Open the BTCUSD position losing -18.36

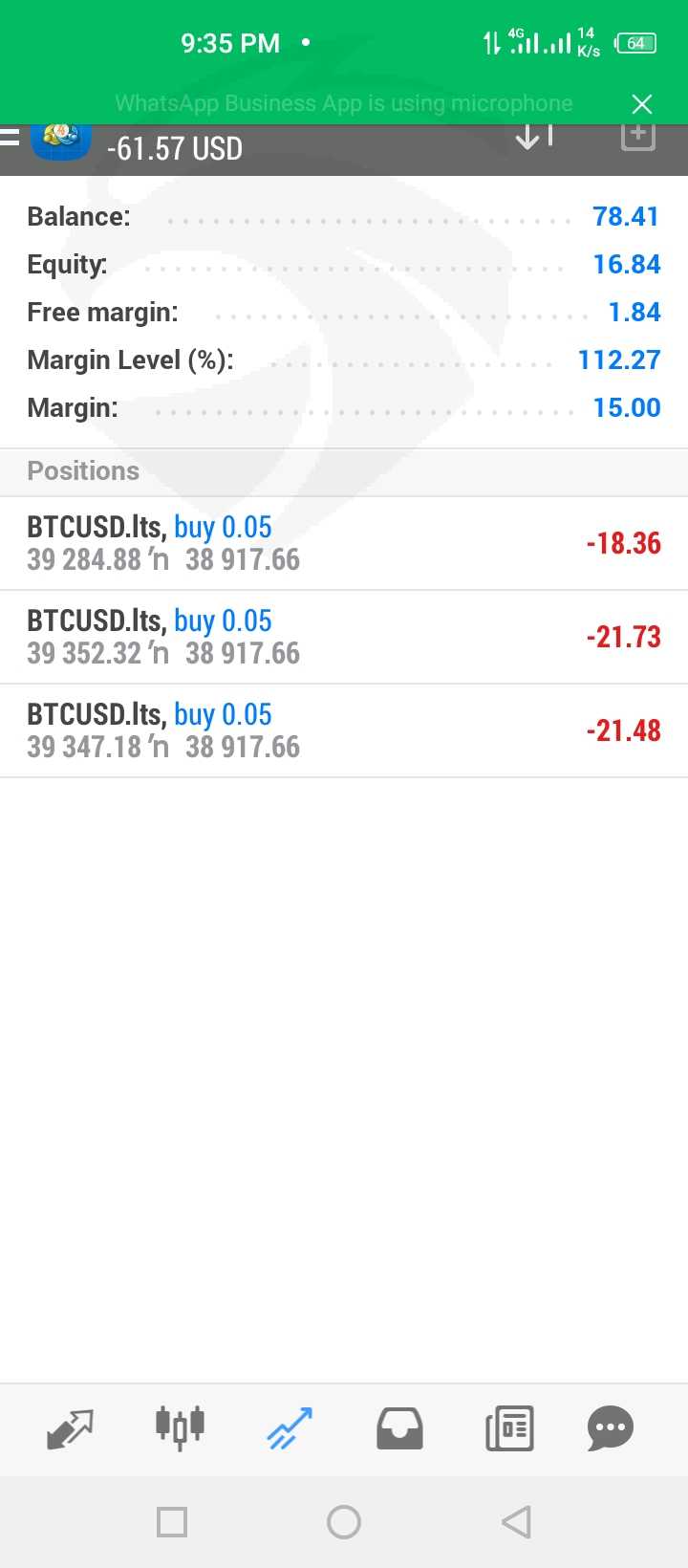pyautogui.click(x=344, y=543)
